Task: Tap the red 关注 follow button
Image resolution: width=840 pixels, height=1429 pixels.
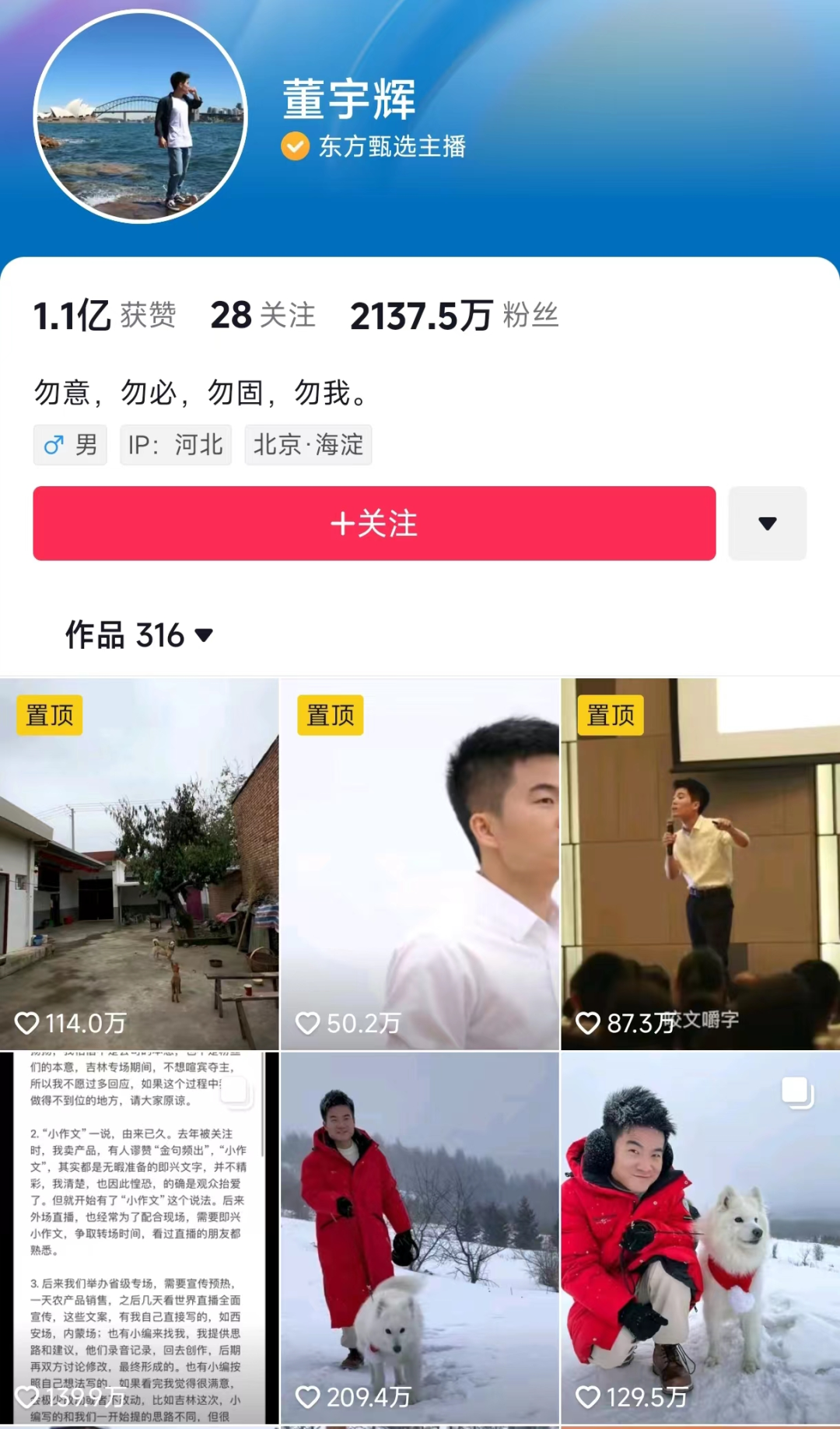Action: click(374, 523)
